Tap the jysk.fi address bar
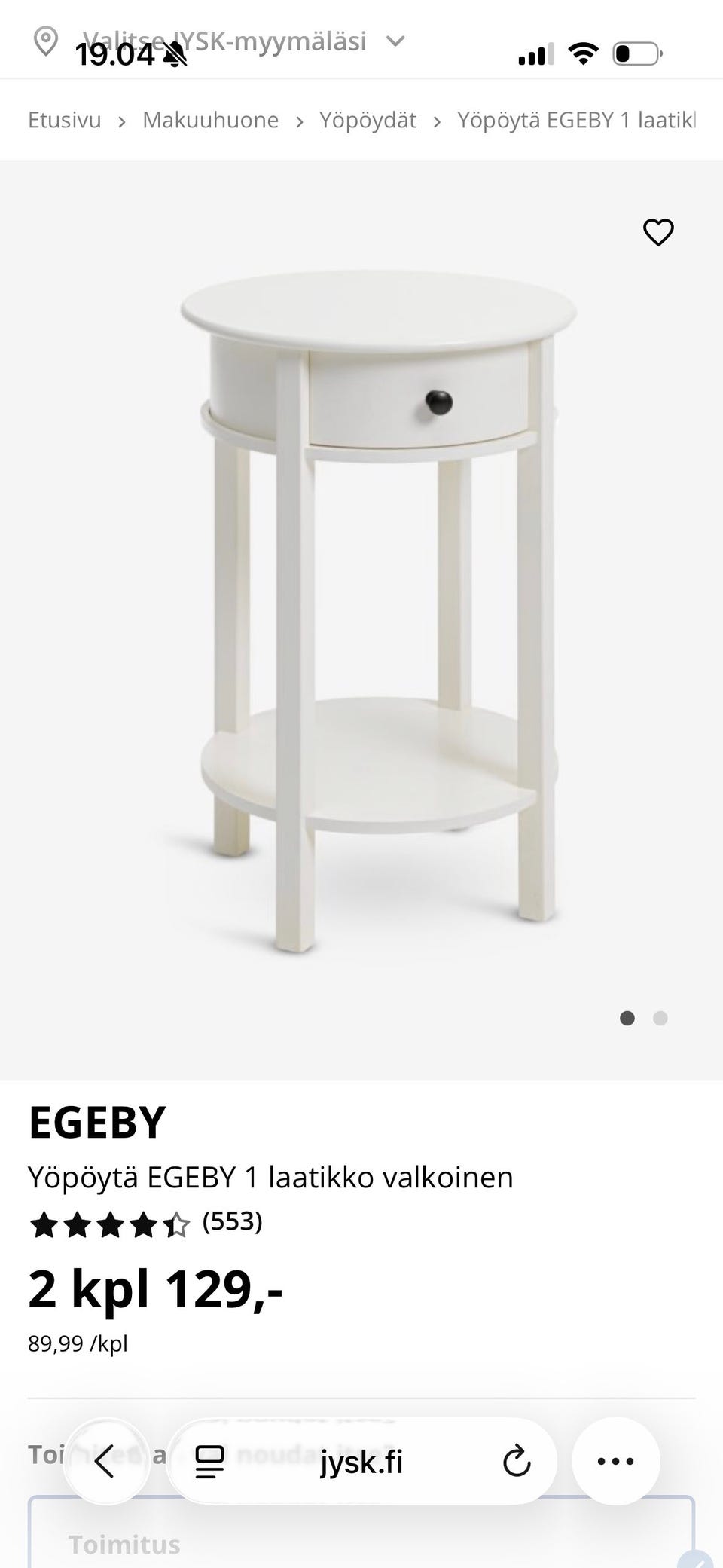The image size is (723, 1568). [x=361, y=1462]
